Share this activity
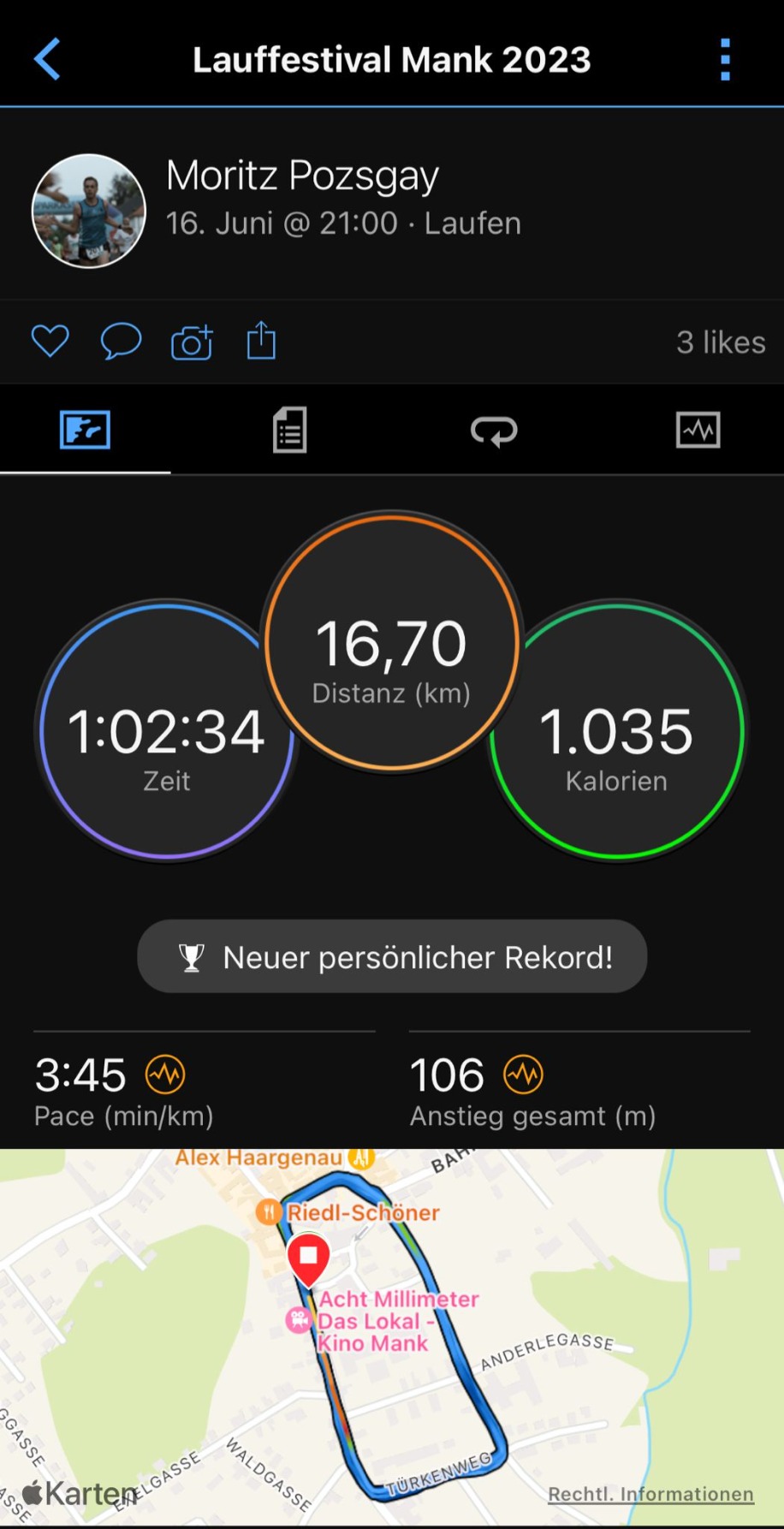Viewport: 784px width, 1529px height. pos(262,340)
